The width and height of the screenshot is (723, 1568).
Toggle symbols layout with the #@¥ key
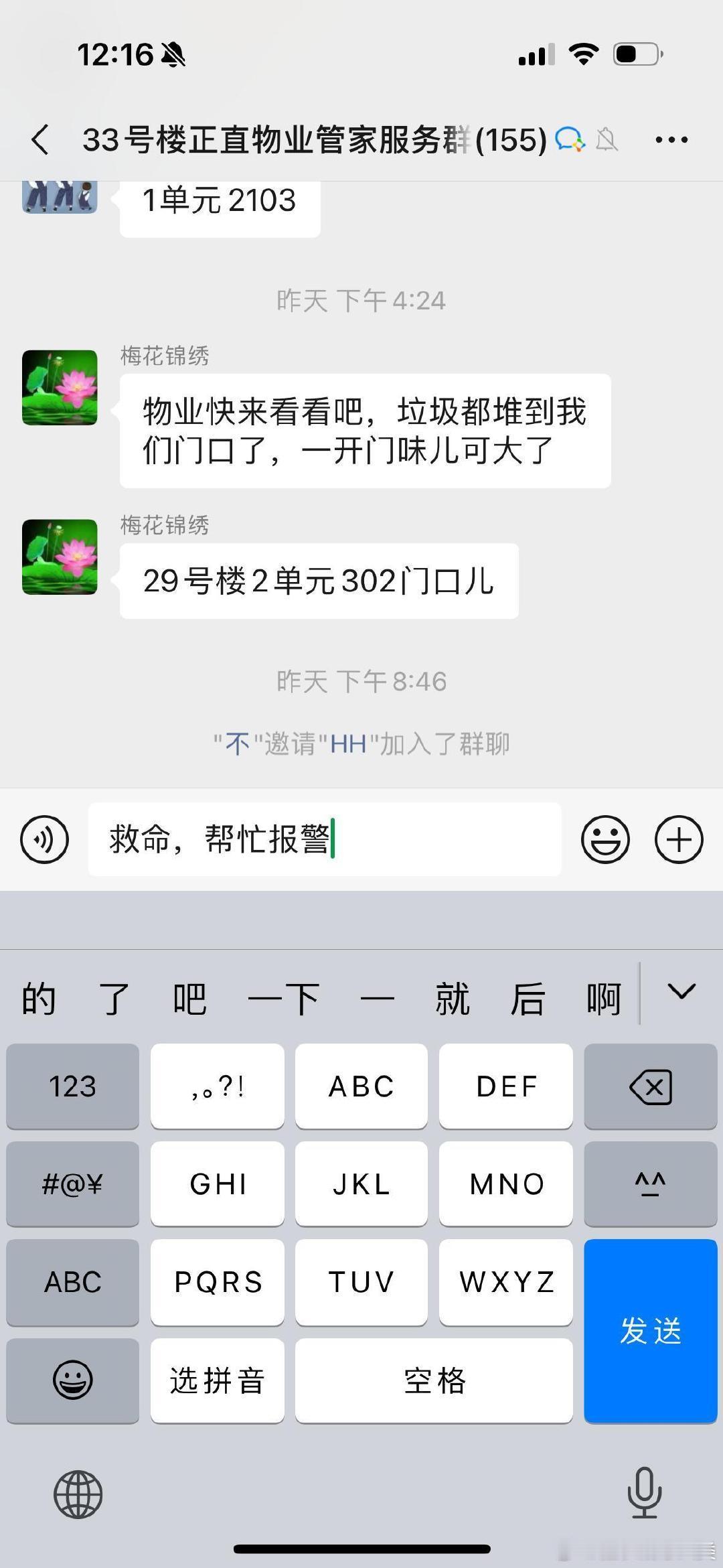pyautogui.click(x=72, y=1184)
